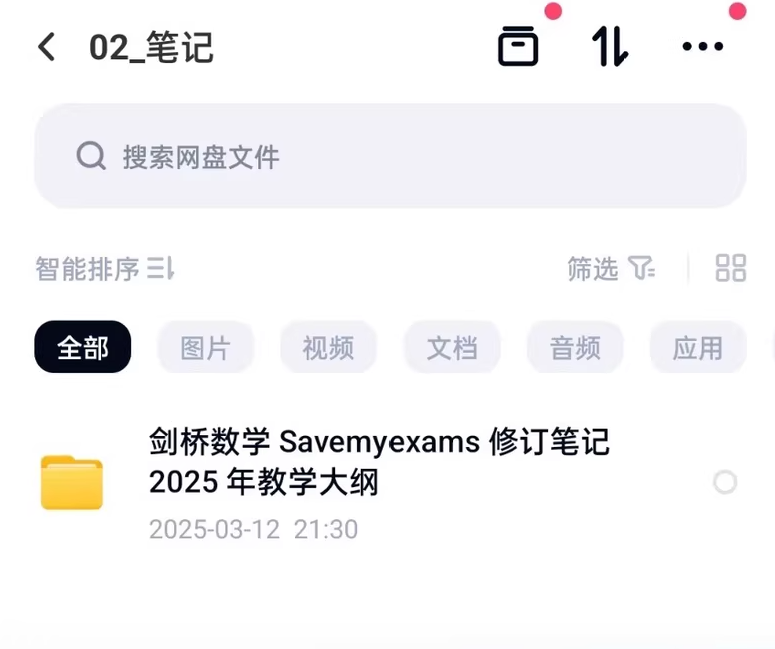Open the three-dot overflow menu
Screen dimensions: 775x649
tap(702, 47)
